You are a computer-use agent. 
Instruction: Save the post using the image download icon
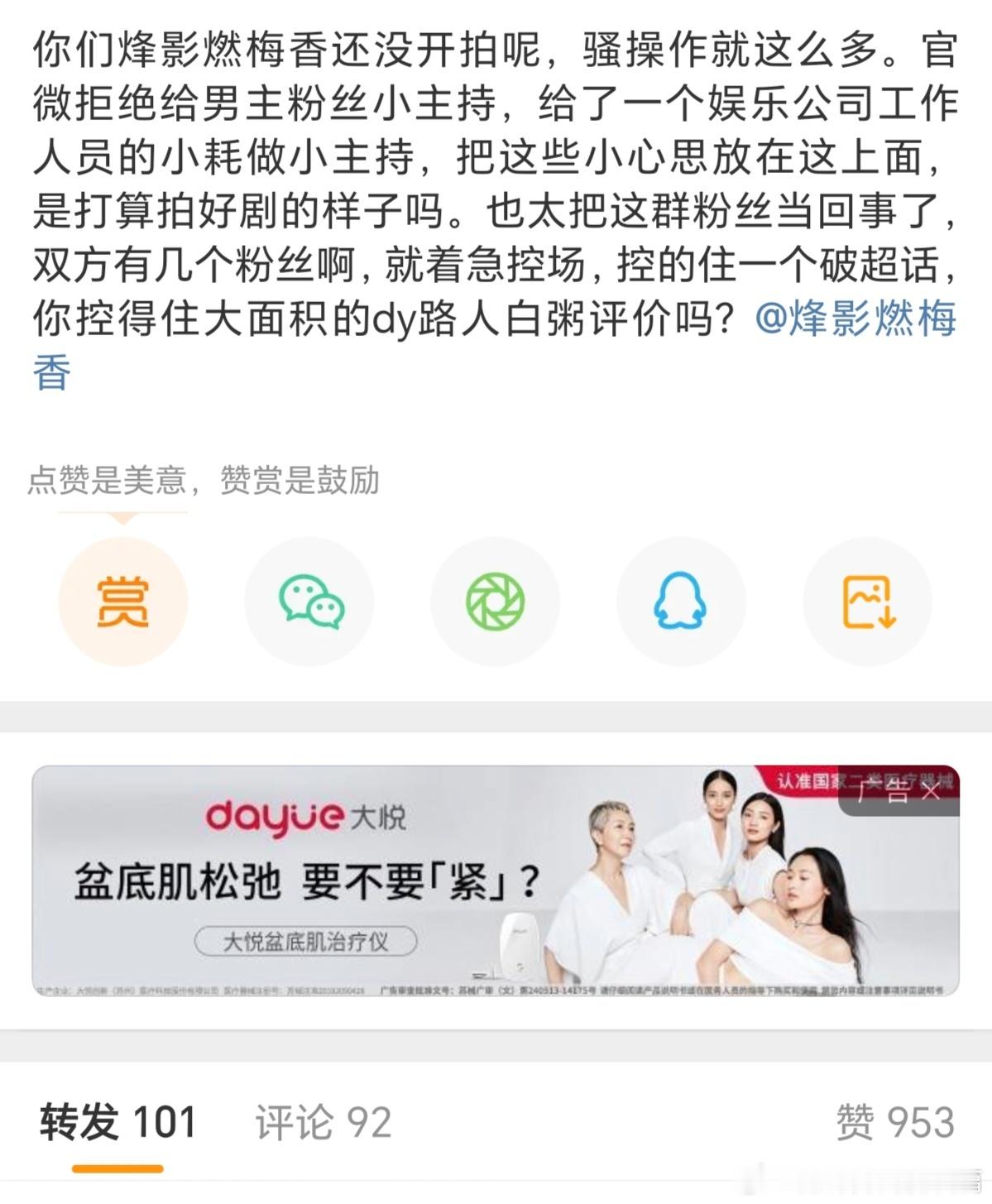(867, 602)
